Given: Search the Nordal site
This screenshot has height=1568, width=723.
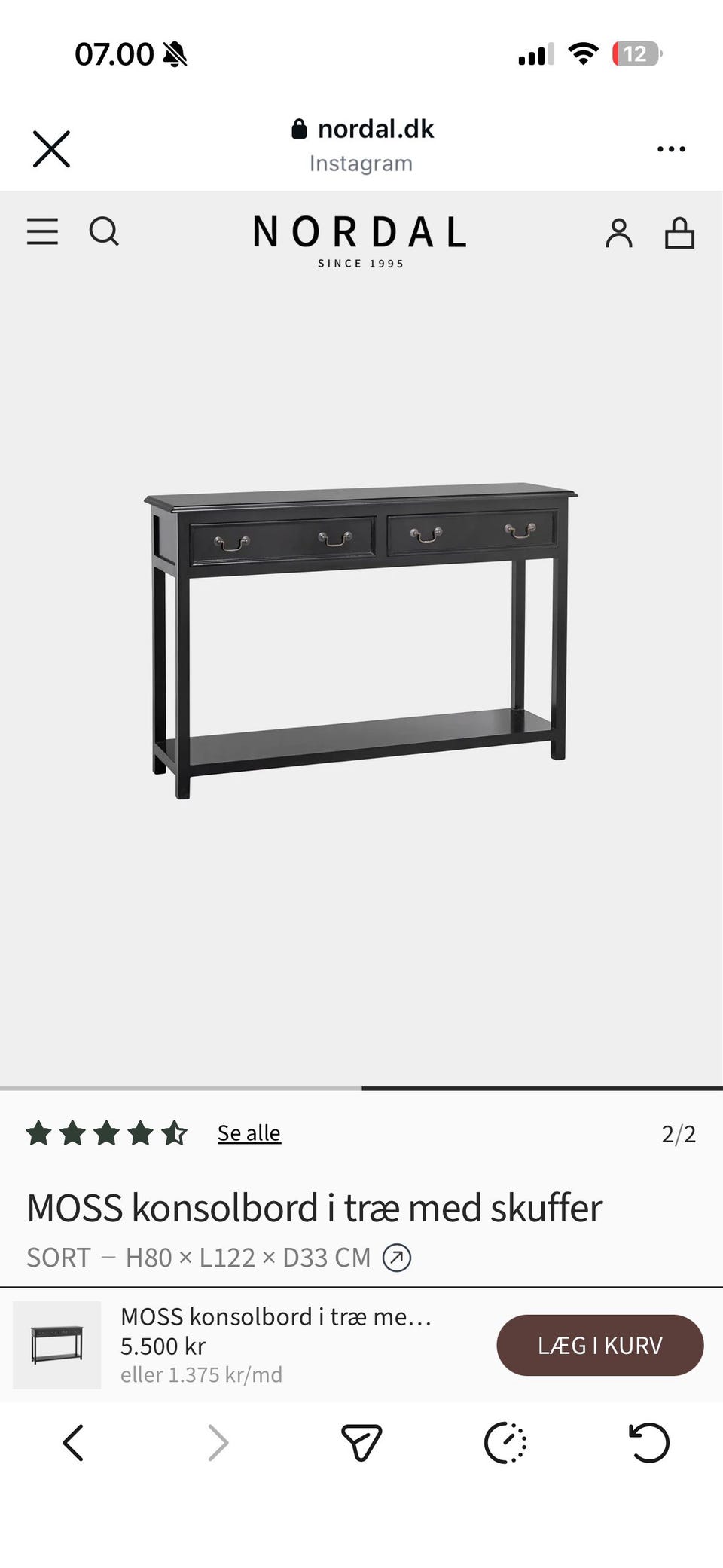Looking at the screenshot, I should click(104, 231).
